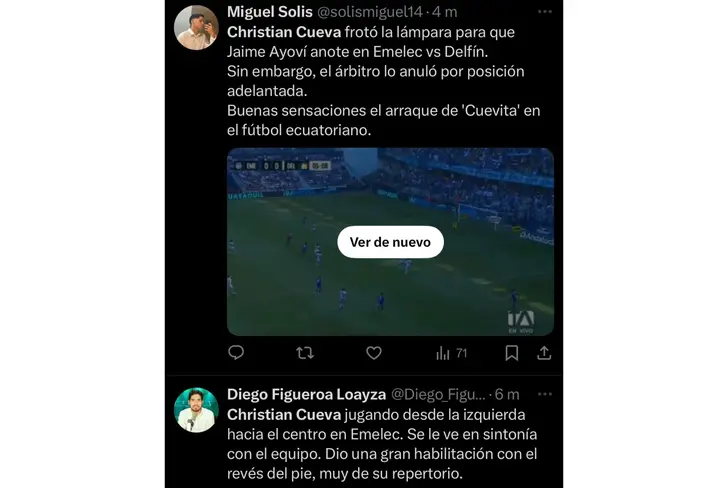728x488 pixels.
Task: View analytics of Miguel Solis's tweet
Action: click(x=452, y=353)
